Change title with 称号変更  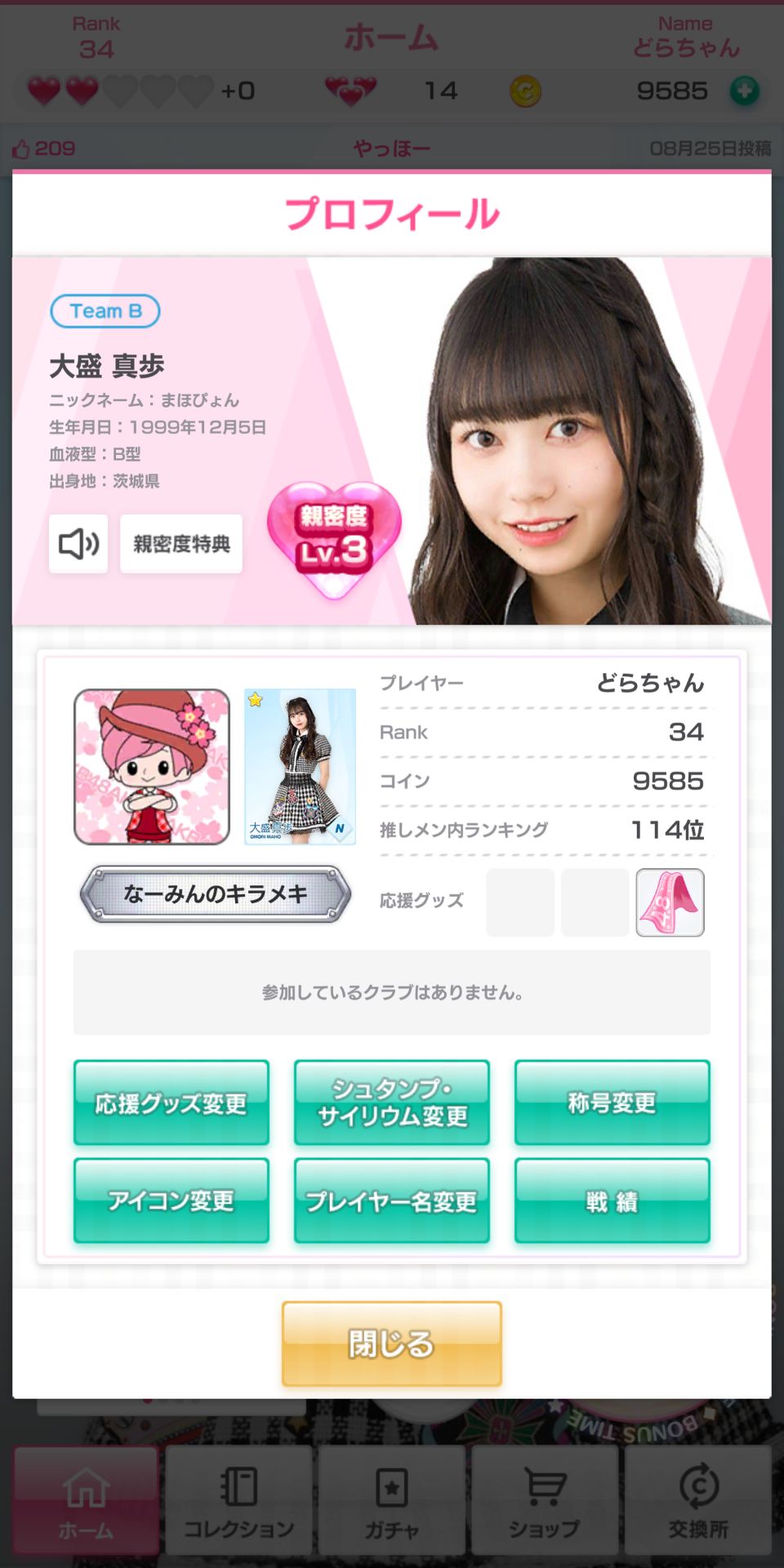coord(612,1102)
